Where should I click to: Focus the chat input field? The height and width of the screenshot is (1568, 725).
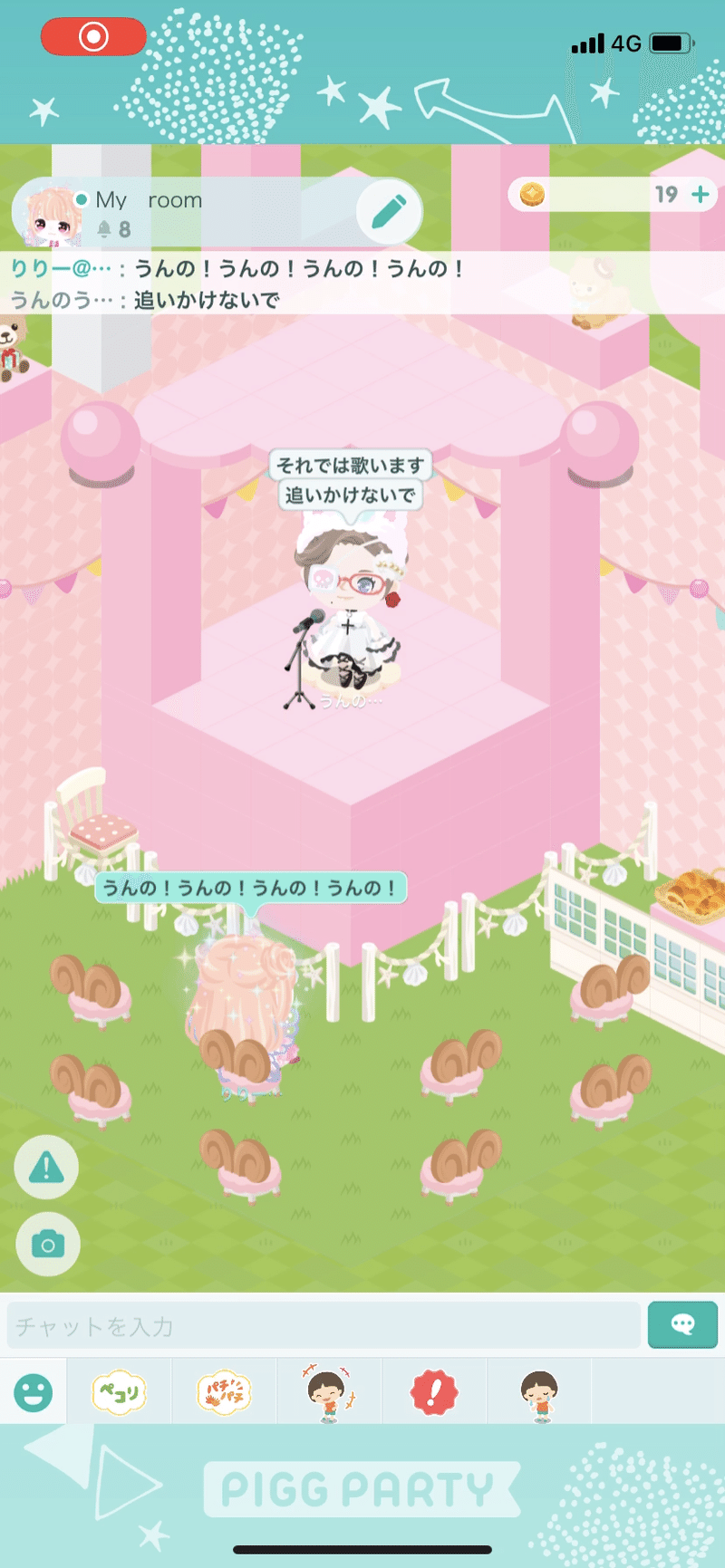click(323, 1327)
